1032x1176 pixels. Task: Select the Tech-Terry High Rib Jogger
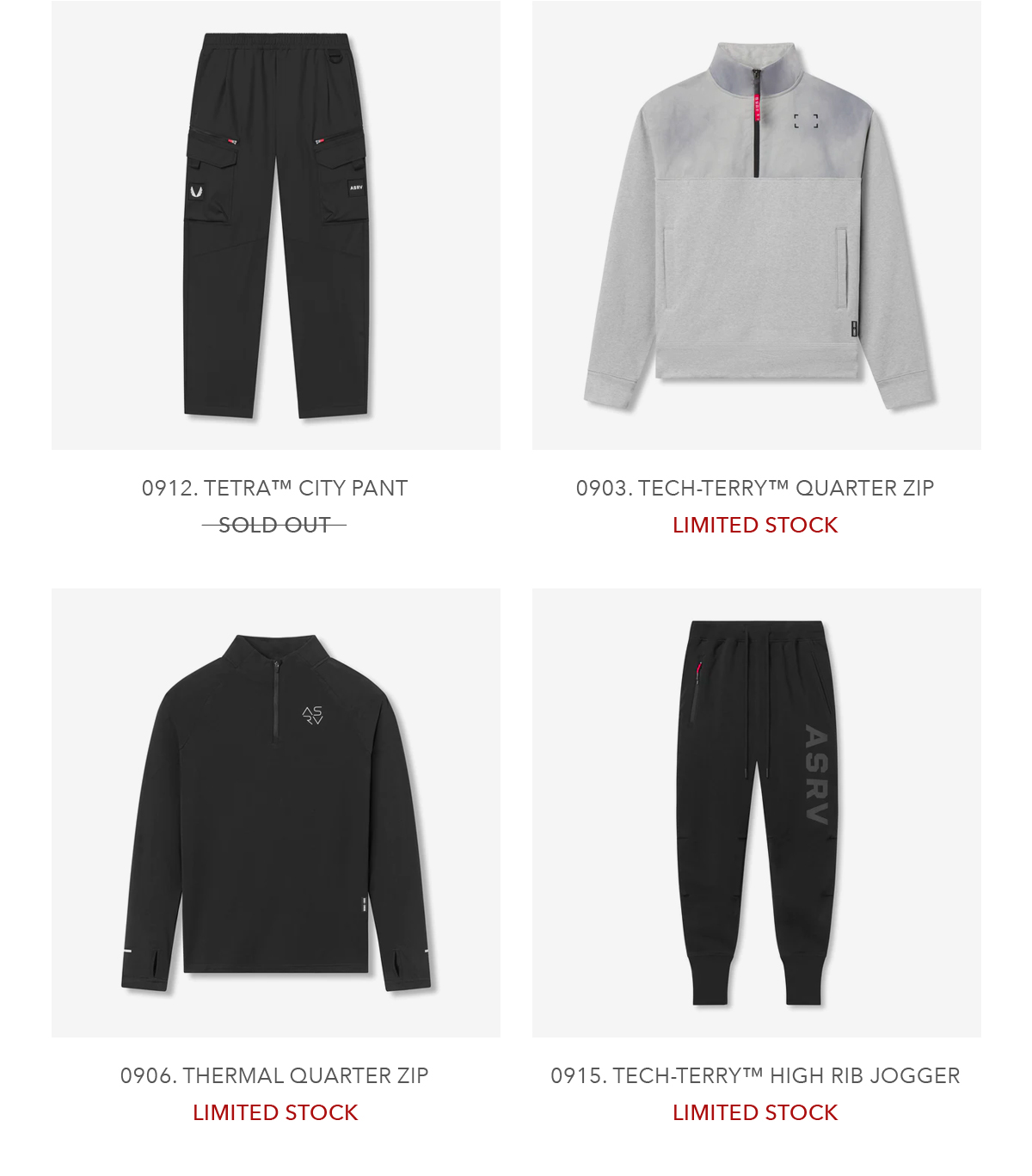point(756,812)
